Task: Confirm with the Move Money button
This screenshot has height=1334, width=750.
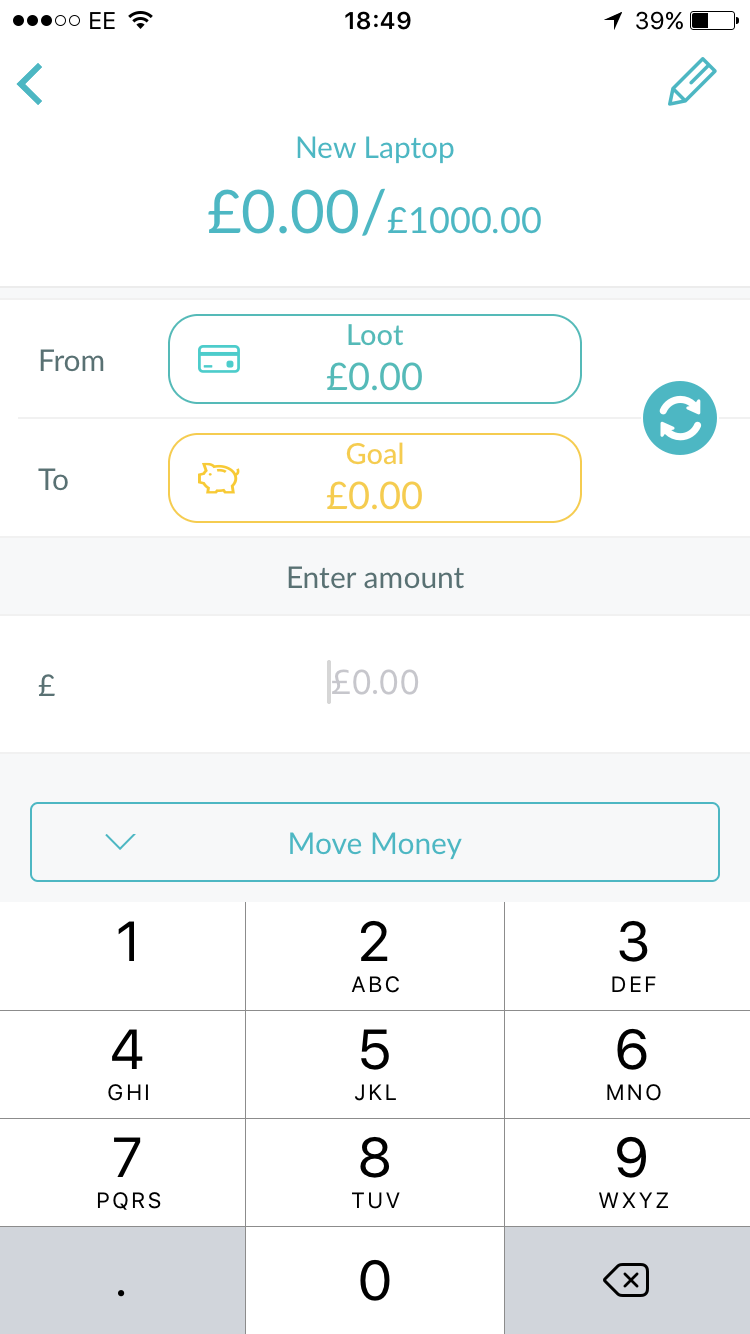Action: point(374,842)
